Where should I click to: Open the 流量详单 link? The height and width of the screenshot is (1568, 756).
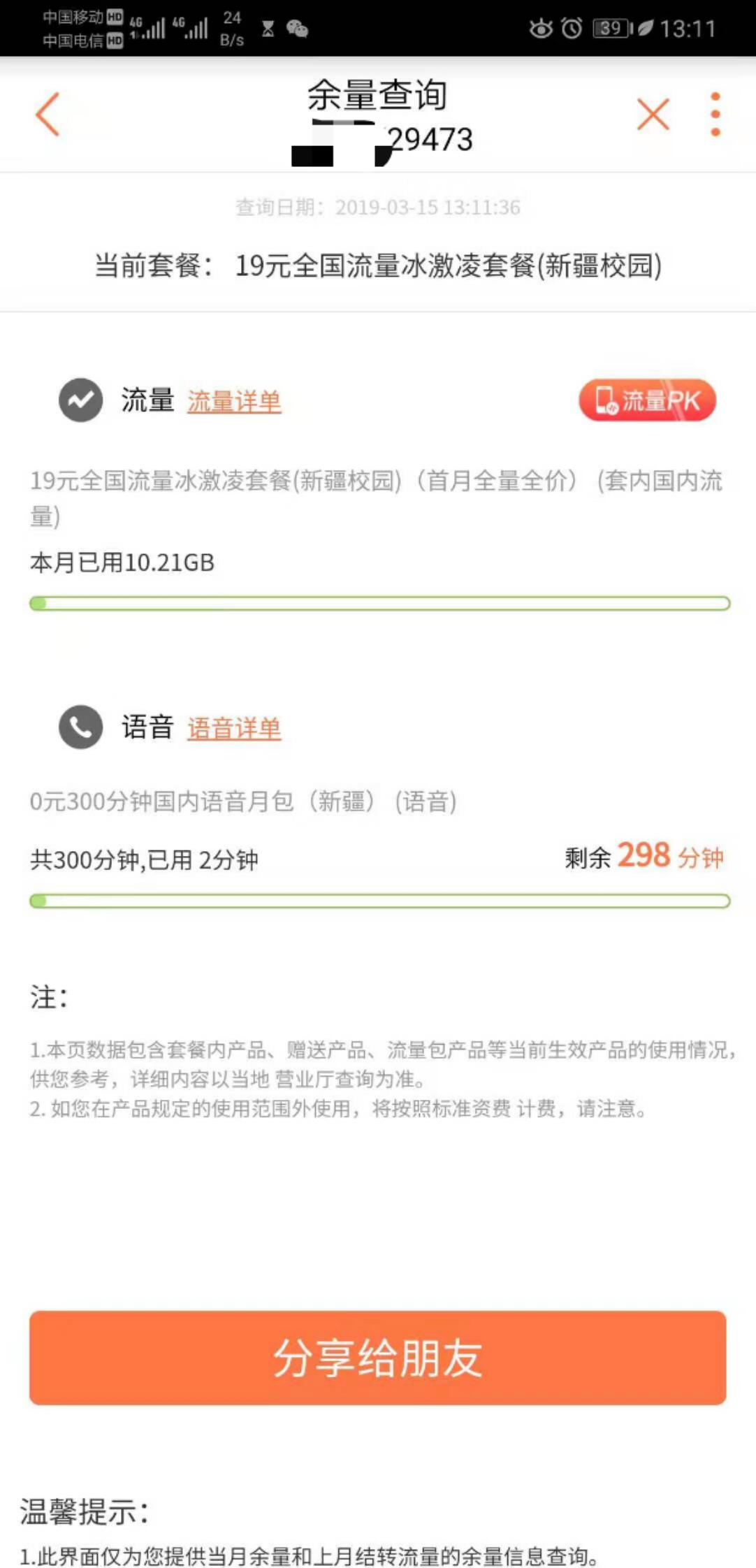pos(234,402)
